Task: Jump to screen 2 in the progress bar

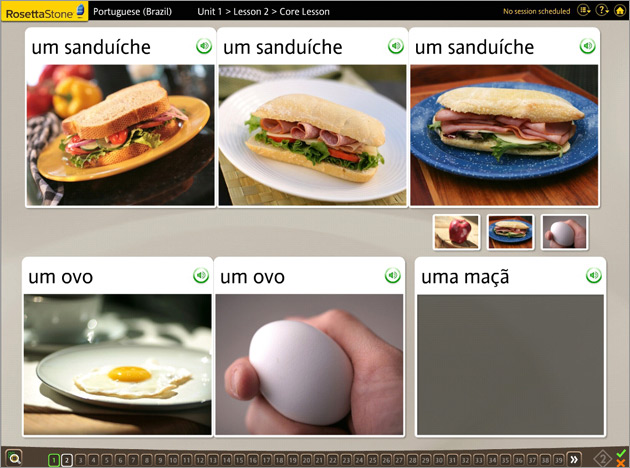Action: tap(67, 460)
